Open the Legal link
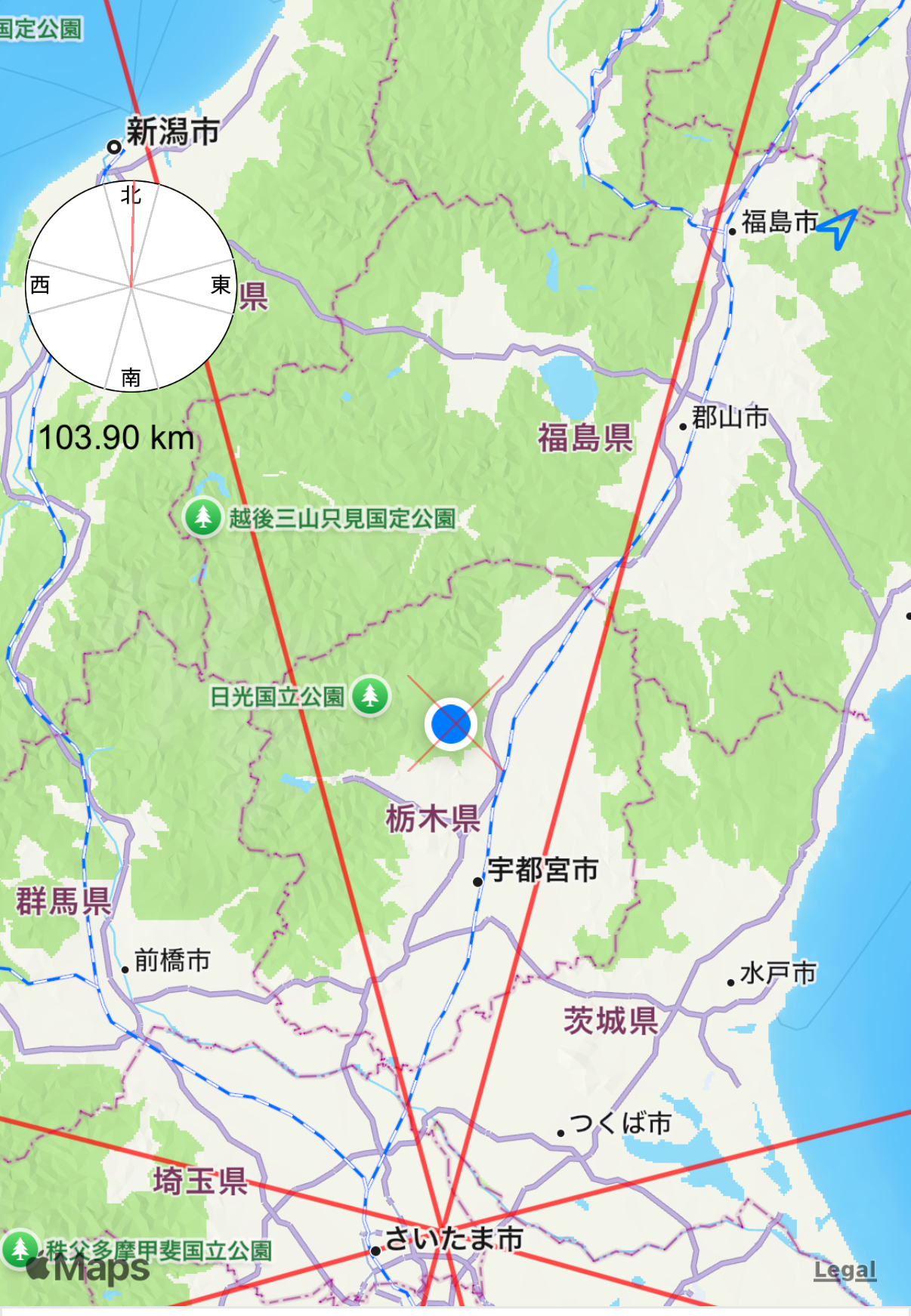Screen dimensions: 911x1316 pos(845,1270)
